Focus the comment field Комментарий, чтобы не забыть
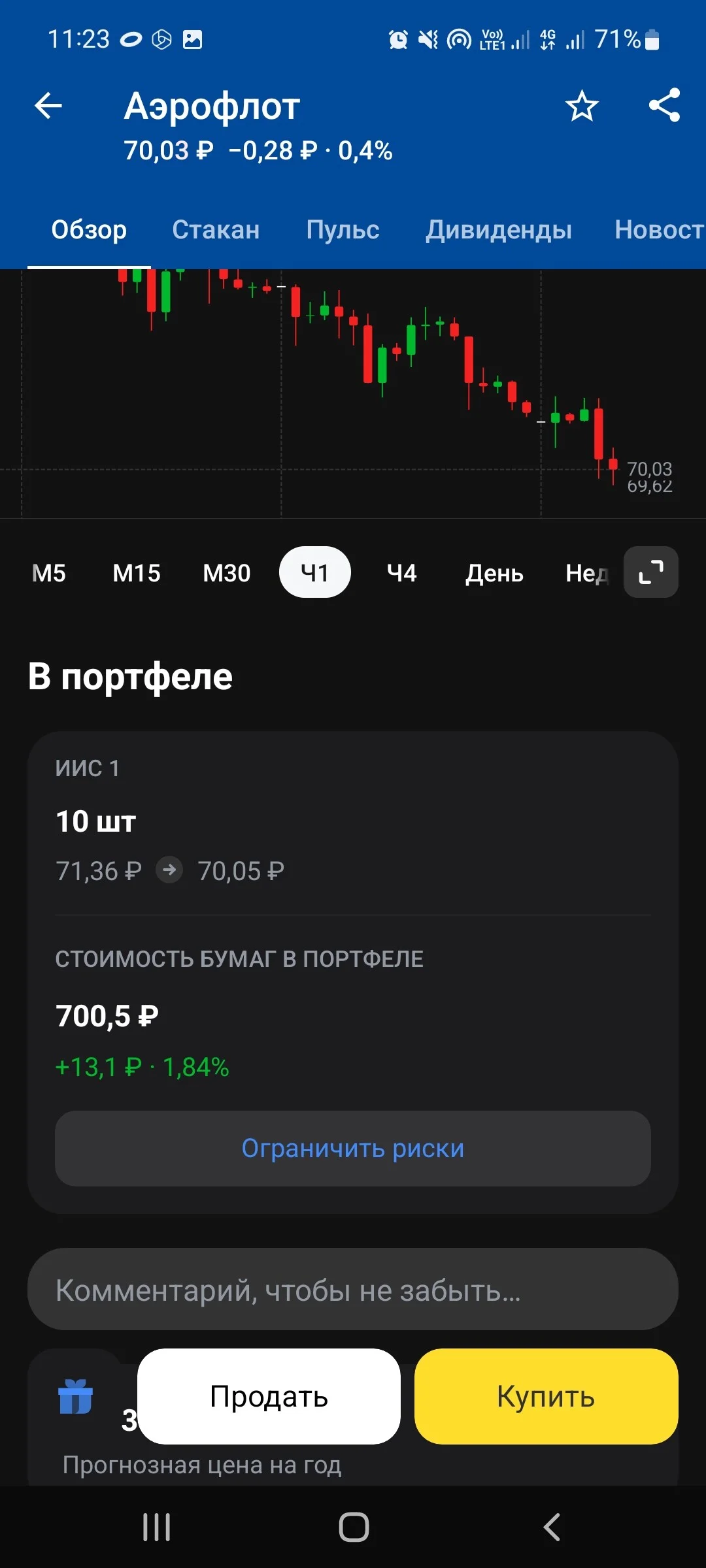Viewport: 706px width, 1568px height. 353,1289
